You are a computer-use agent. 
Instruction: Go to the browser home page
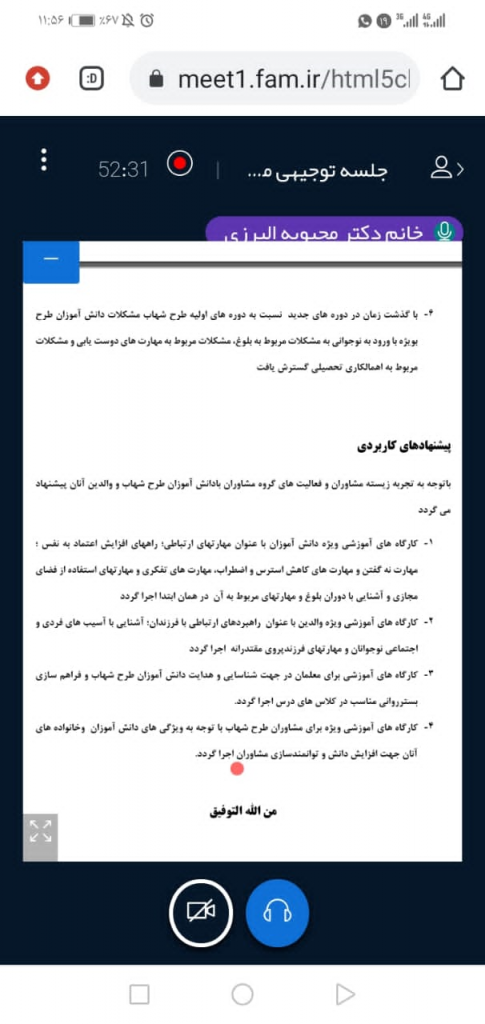point(452,79)
